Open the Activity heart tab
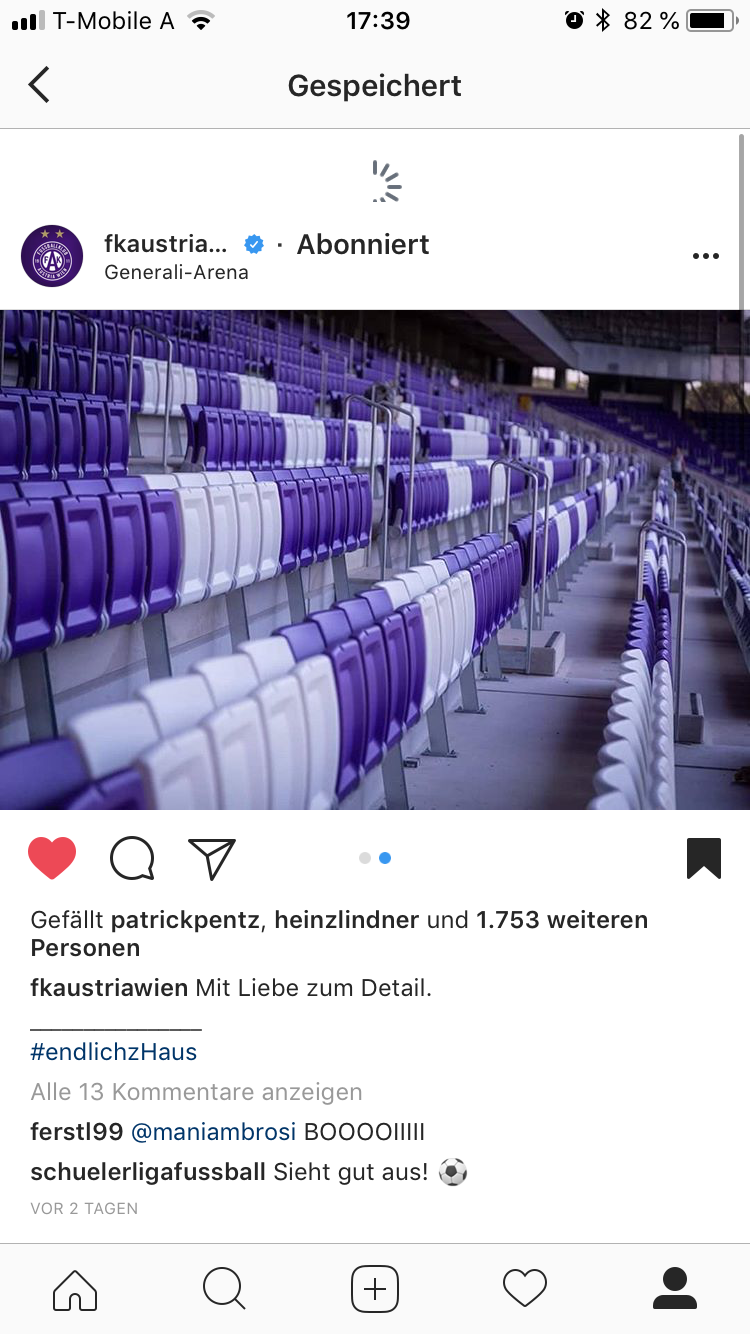Image resolution: width=750 pixels, height=1334 pixels. (525, 1289)
